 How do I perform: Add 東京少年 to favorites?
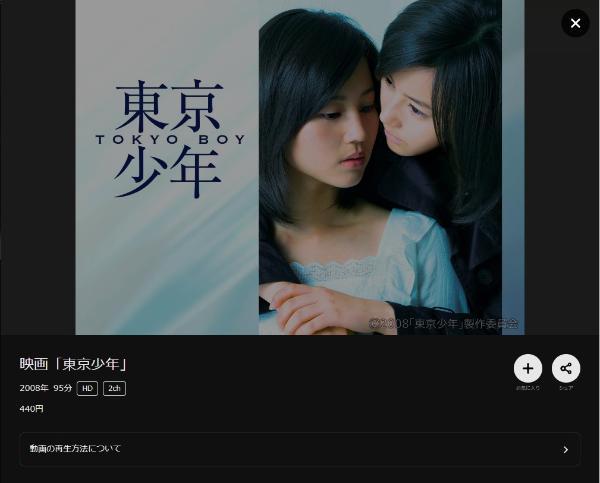pos(528,369)
